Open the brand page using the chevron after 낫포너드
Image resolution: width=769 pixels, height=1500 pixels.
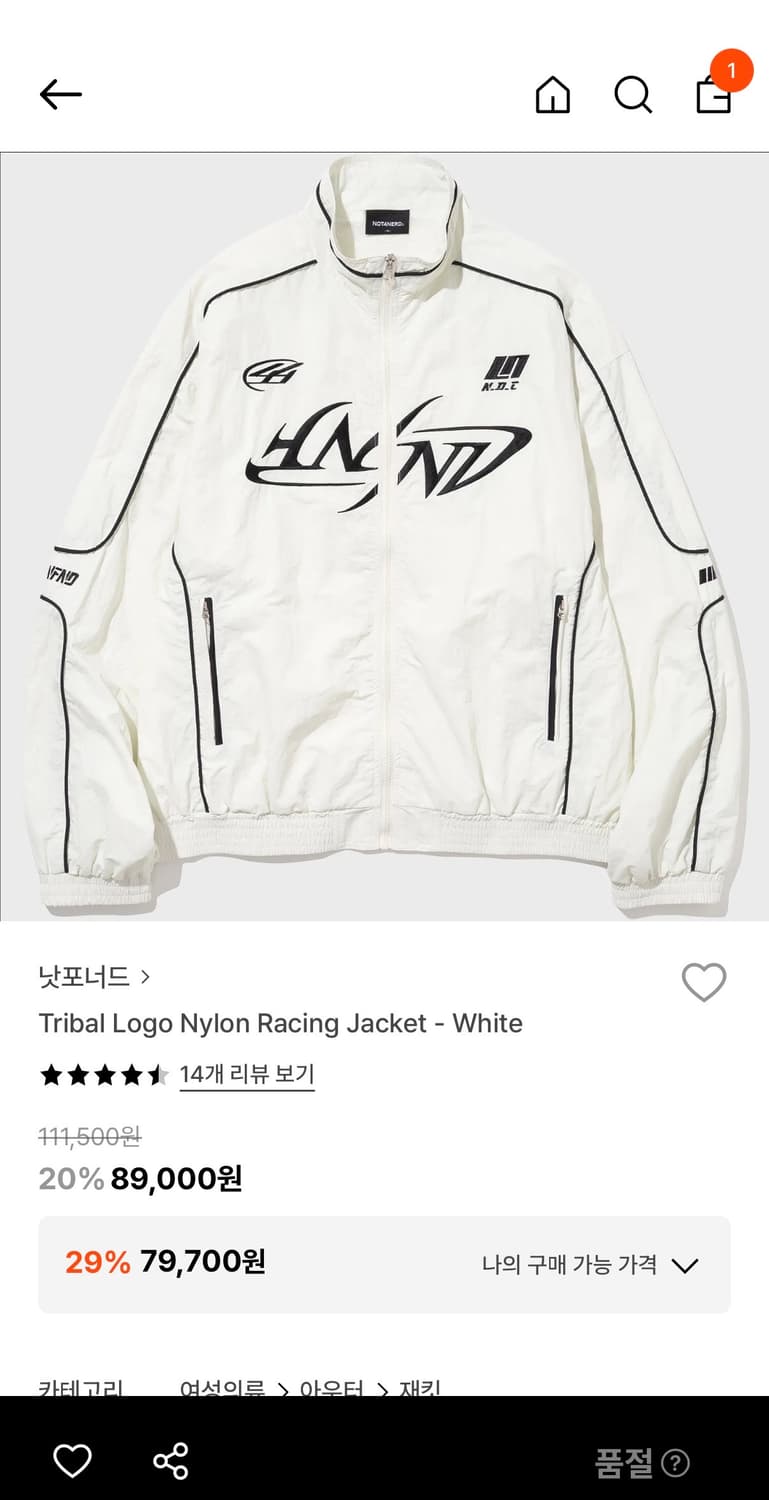(x=146, y=976)
